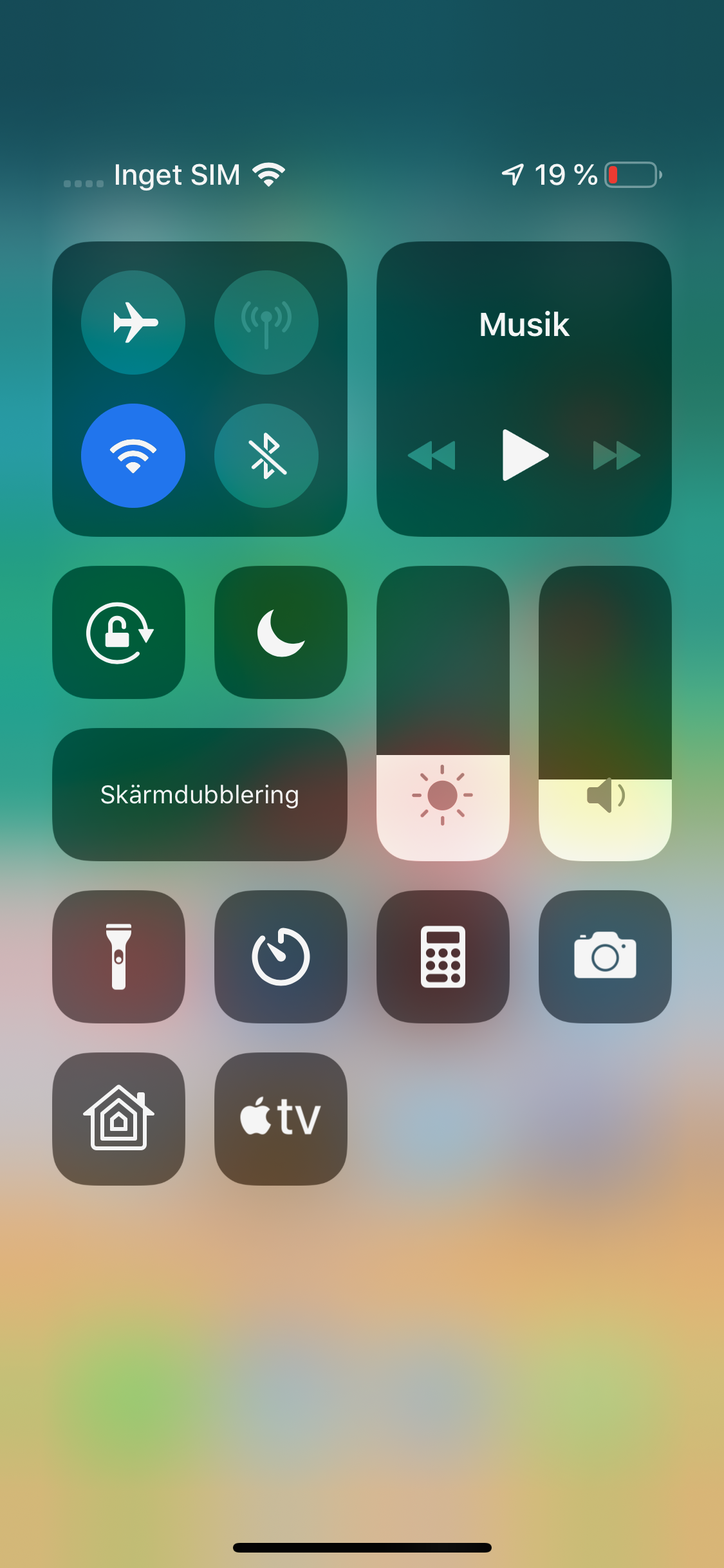The height and width of the screenshot is (1568, 724).
Task: Toggle portrait orientation lock
Action: click(119, 633)
